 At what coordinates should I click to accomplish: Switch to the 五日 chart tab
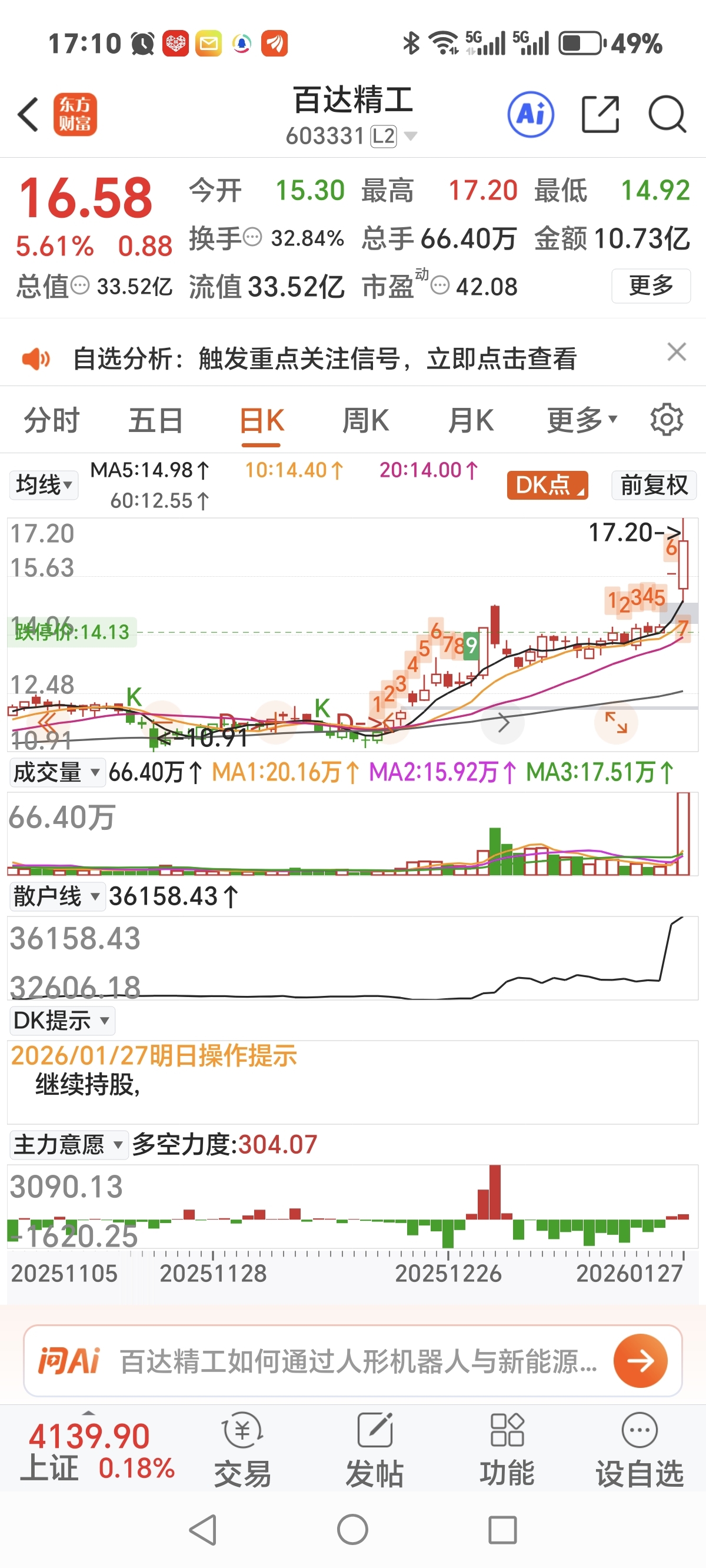(x=155, y=421)
